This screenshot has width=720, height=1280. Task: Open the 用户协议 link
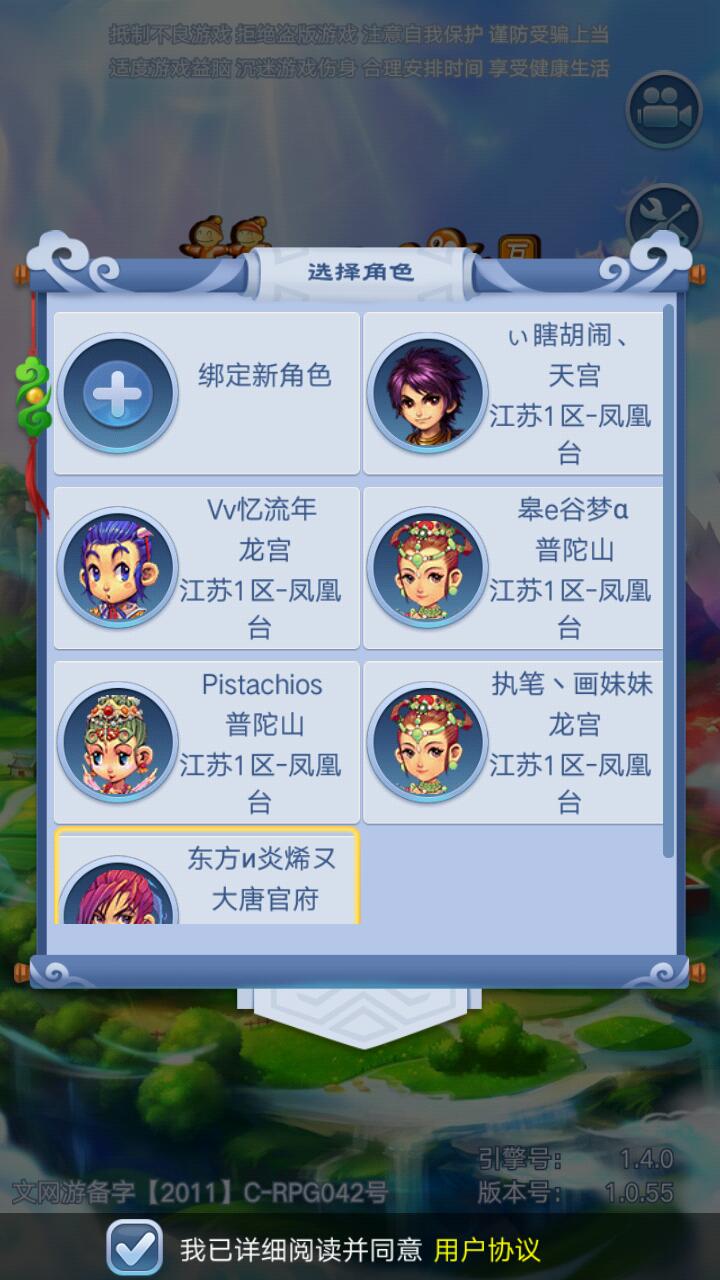point(487,1249)
